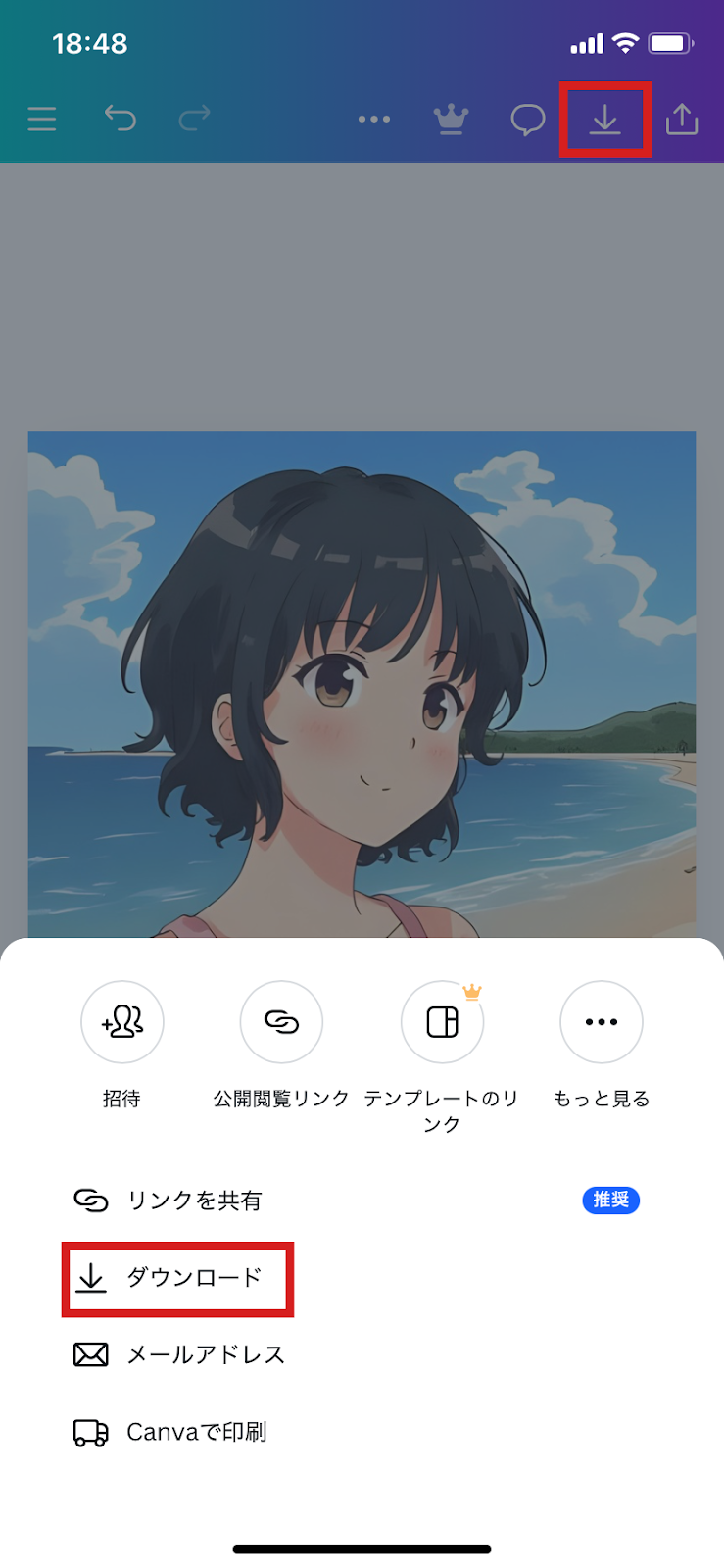Open the three-dot more options
The width and height of the screenshot is (724, 1568).
(x=374, y=120)
